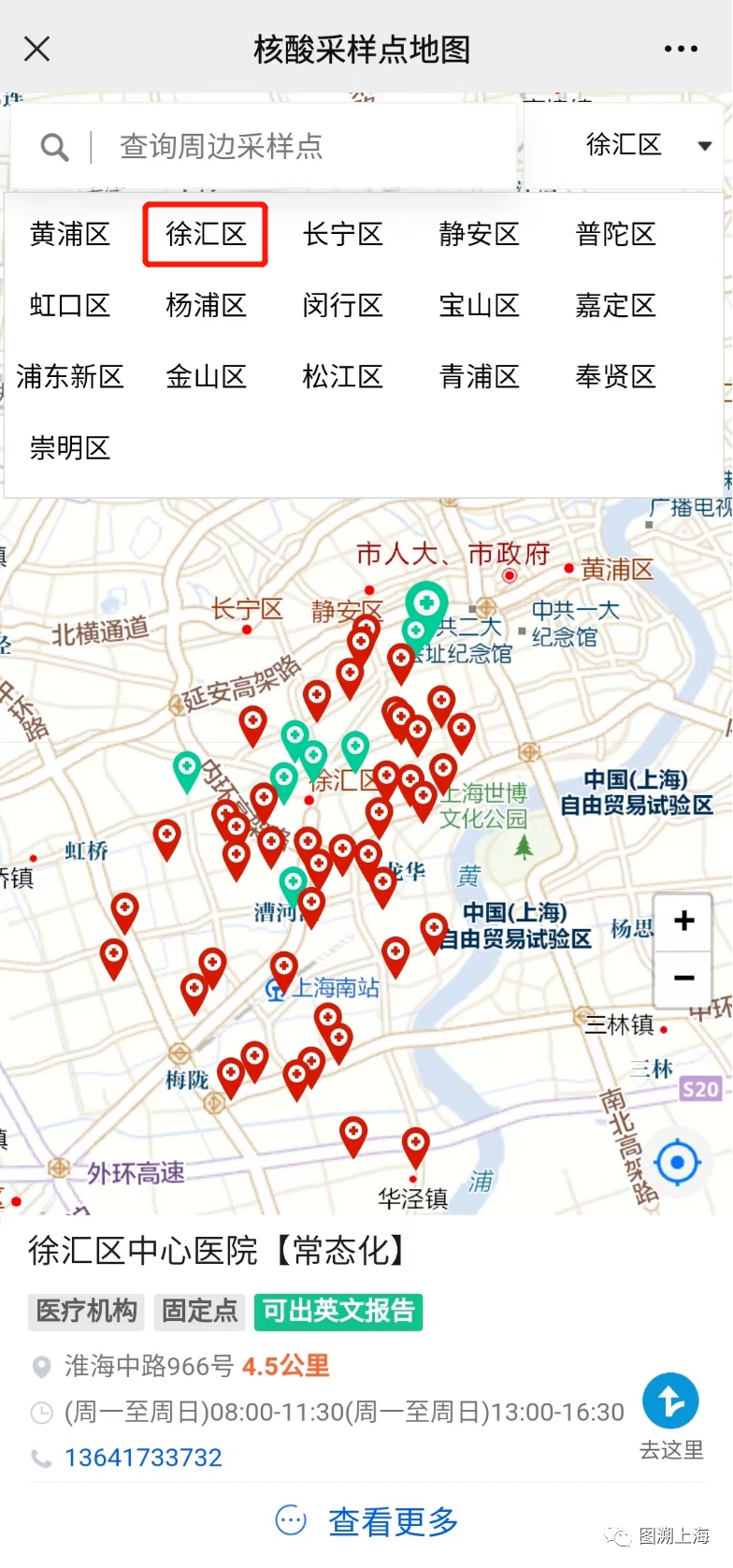Select 长宁区 district

(x=343, y=234)
